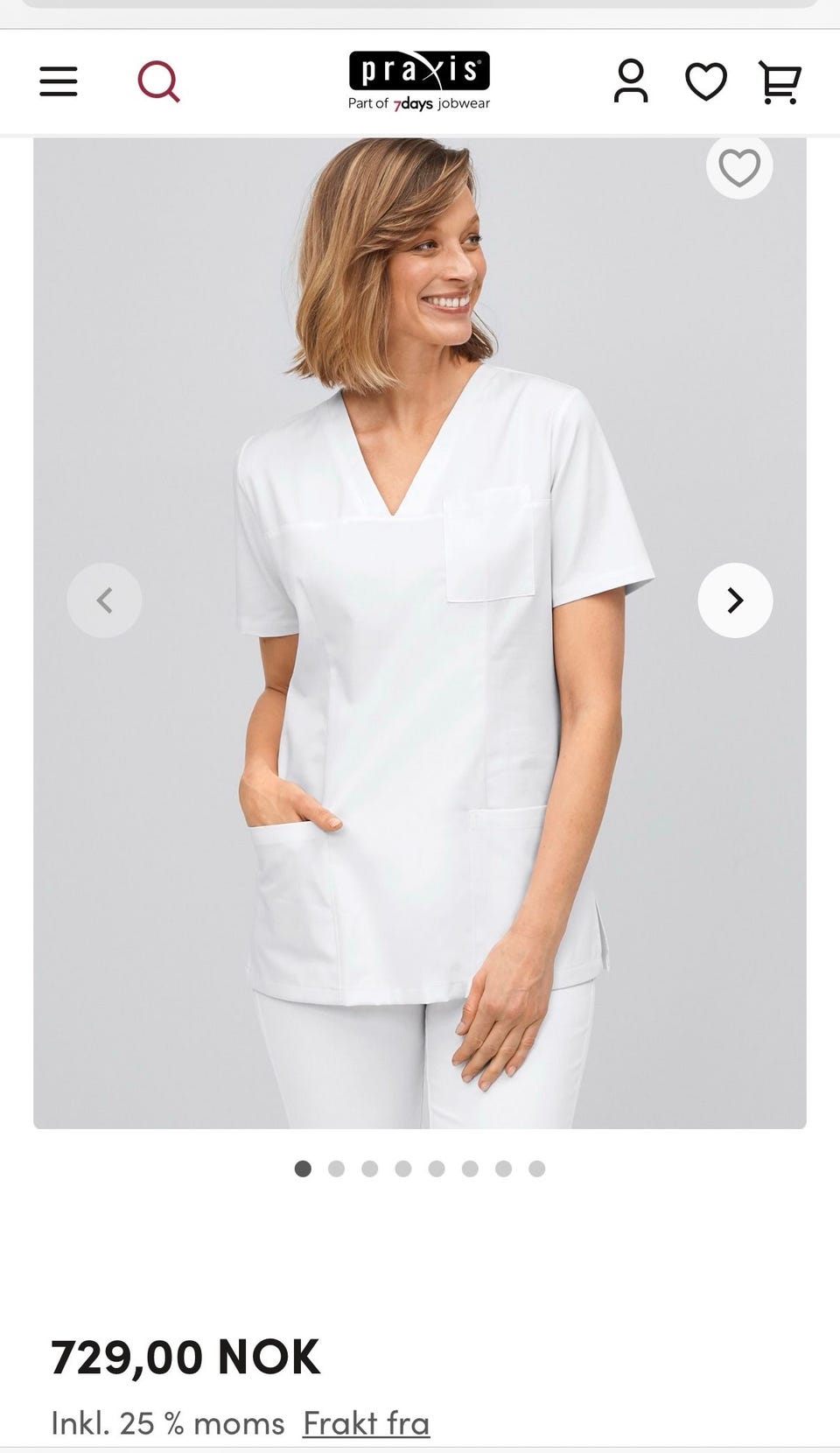This screenshot has height=1453, width=840.
Task: Add this white tunic to favorites
Action: click(x=739, y=167)
